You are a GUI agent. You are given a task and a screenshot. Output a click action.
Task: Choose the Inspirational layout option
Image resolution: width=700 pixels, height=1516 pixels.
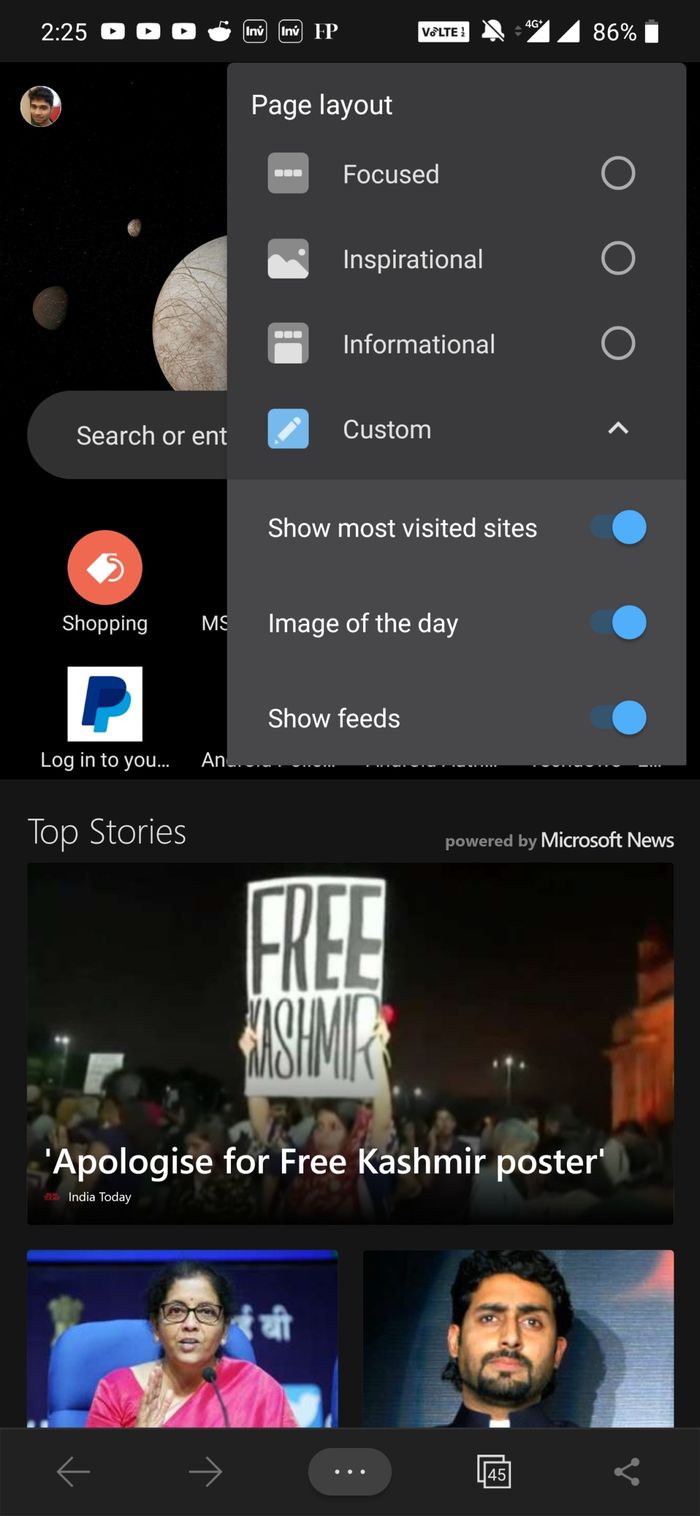point(617,259)
